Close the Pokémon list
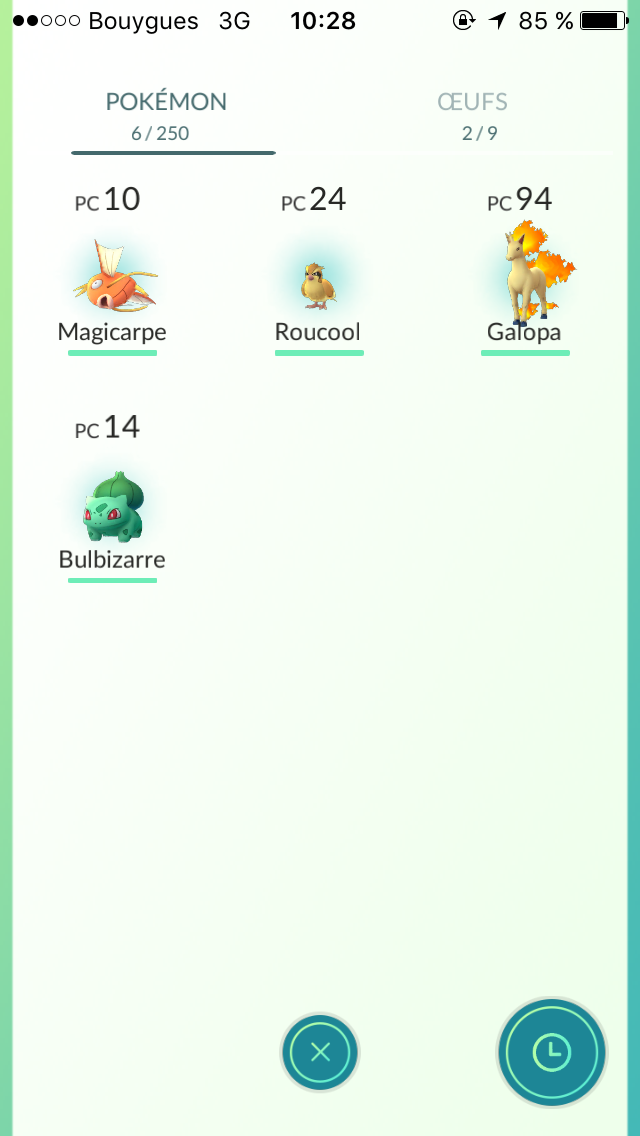Image resolution: width=640 pixels, height=1136 pixels. 320,1052
